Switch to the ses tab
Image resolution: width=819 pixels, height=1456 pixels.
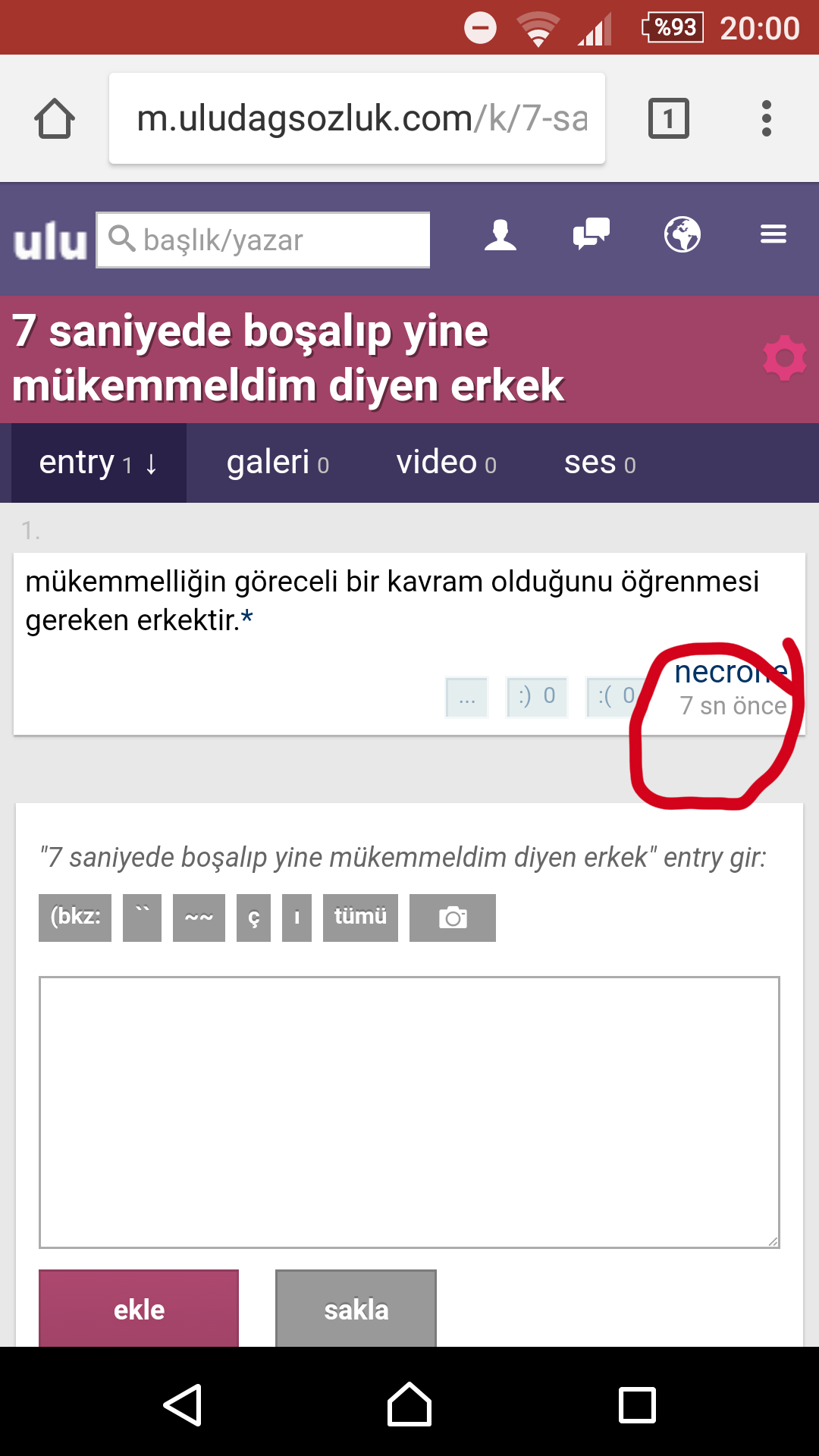click(x=599, y=463)
